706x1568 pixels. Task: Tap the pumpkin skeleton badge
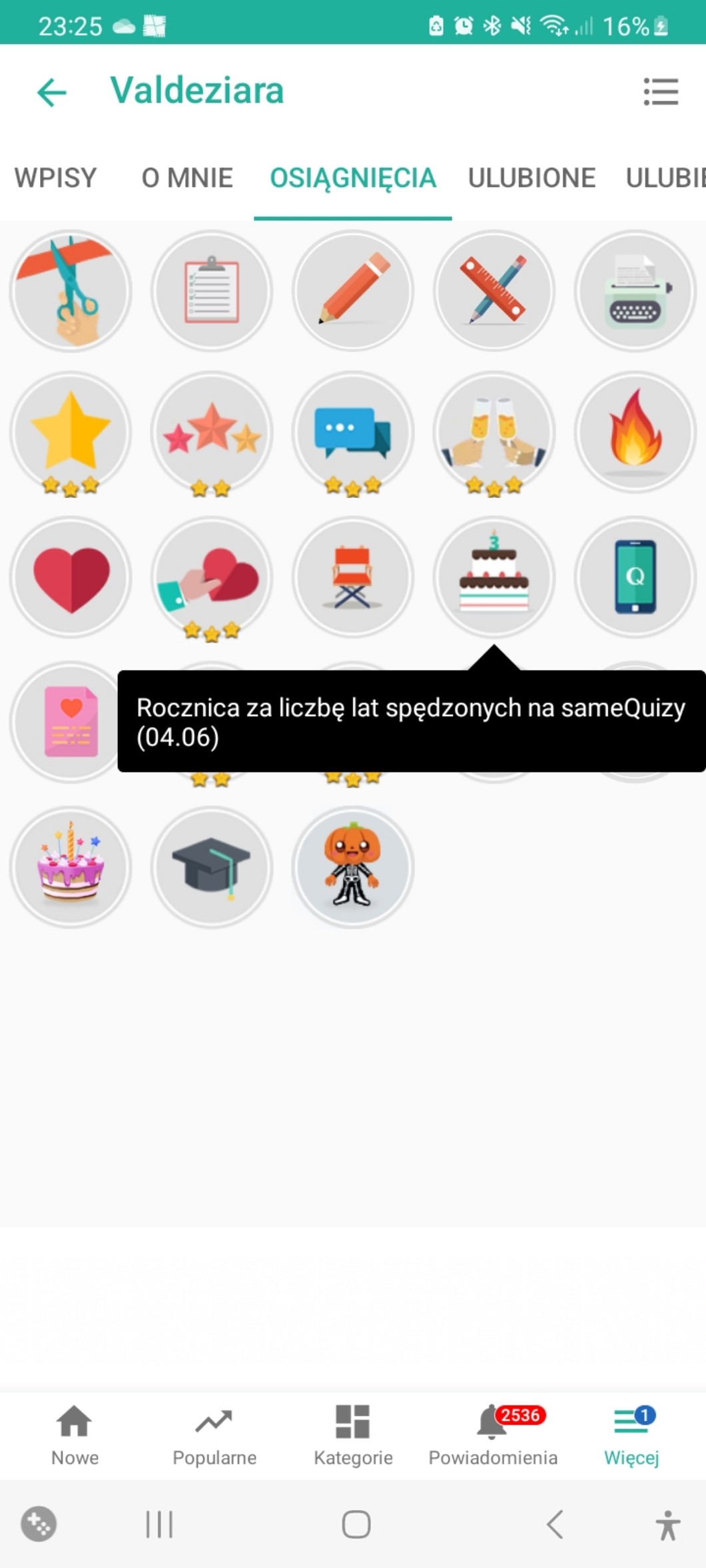(x=353, y=867)
